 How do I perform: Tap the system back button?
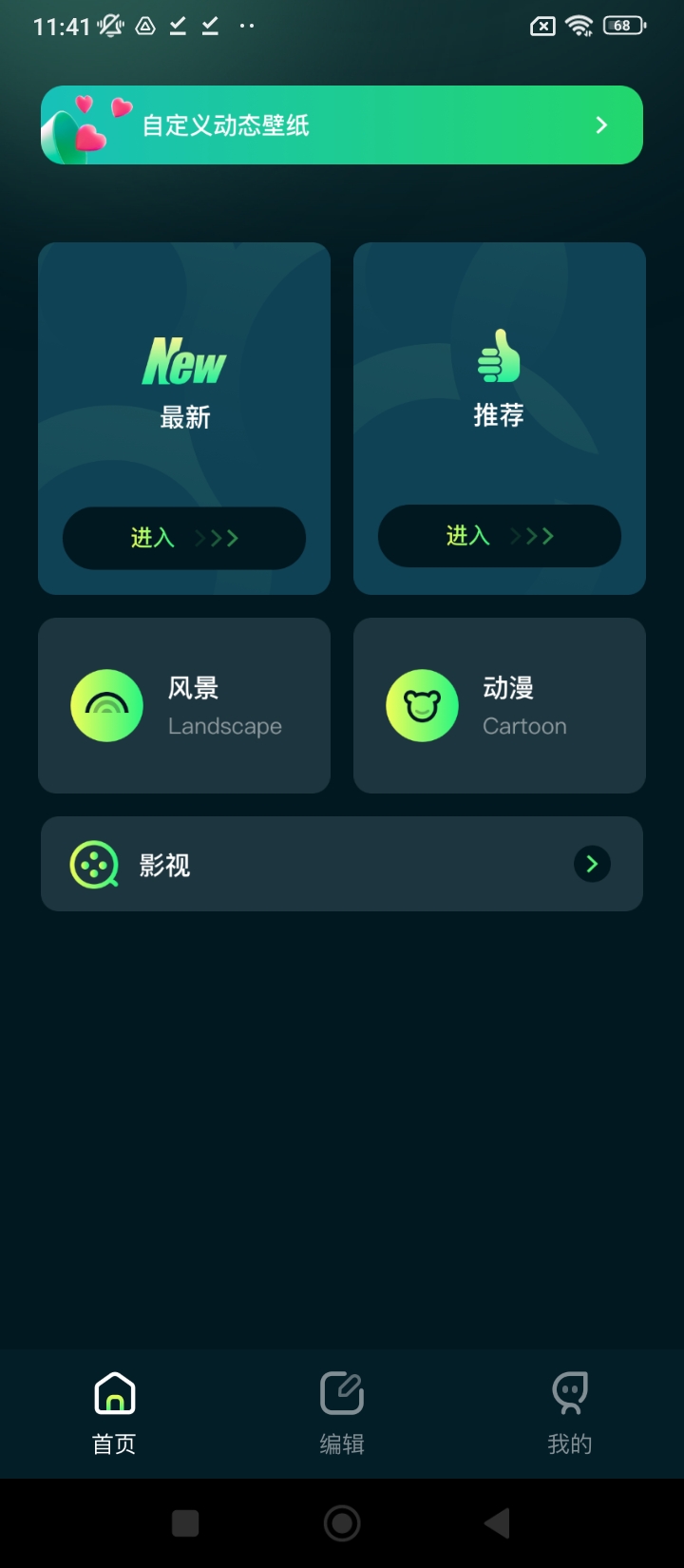(498, 1523)
